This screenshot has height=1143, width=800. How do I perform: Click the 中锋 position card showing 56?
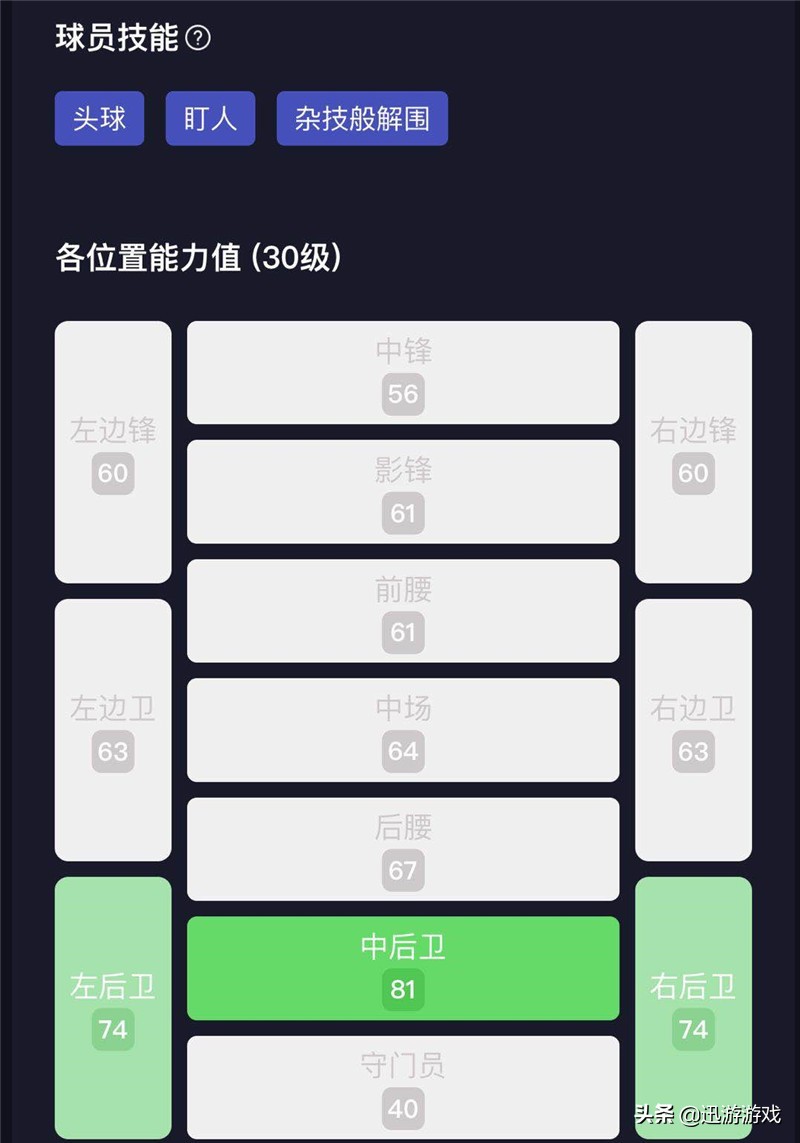point(402,373)
